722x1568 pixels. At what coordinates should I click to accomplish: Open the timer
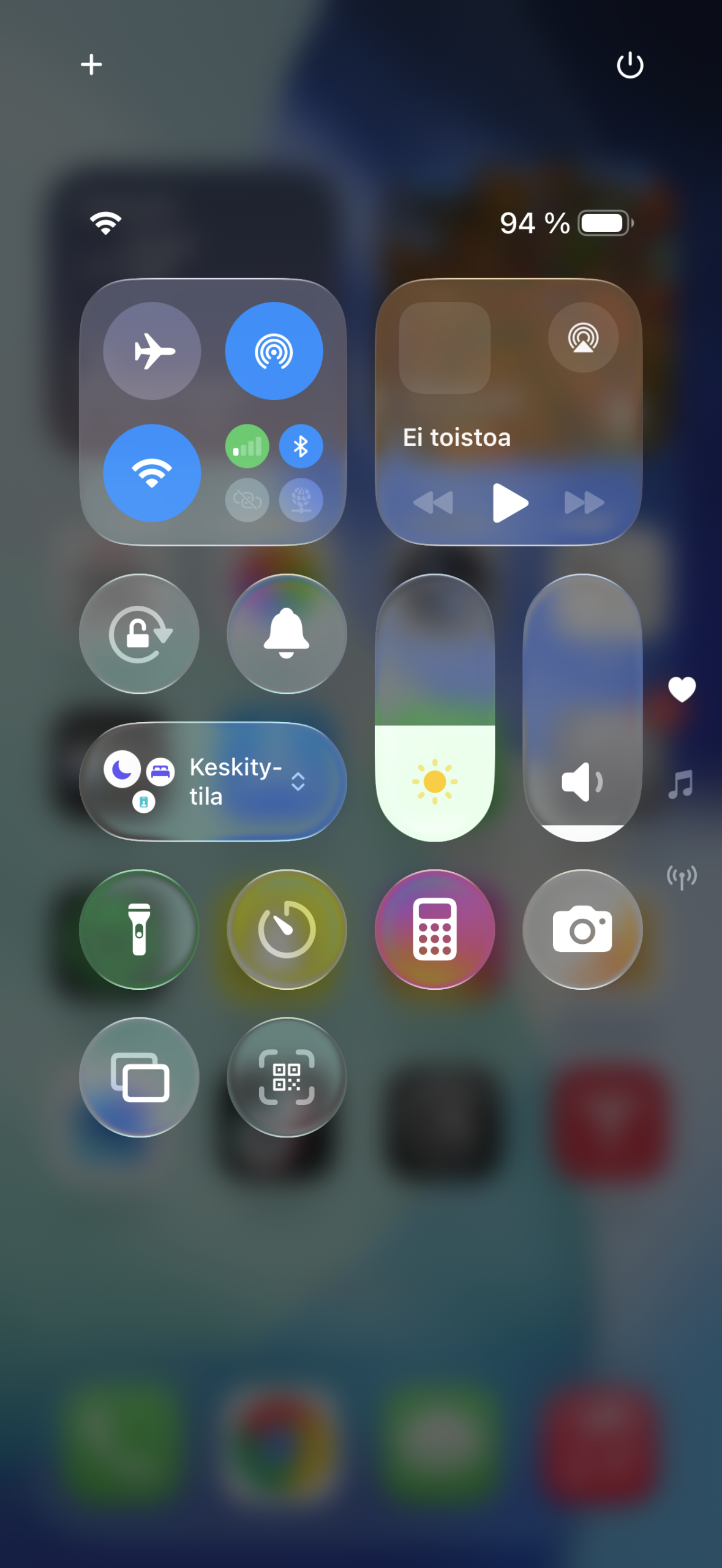click(x=287, y=929)
